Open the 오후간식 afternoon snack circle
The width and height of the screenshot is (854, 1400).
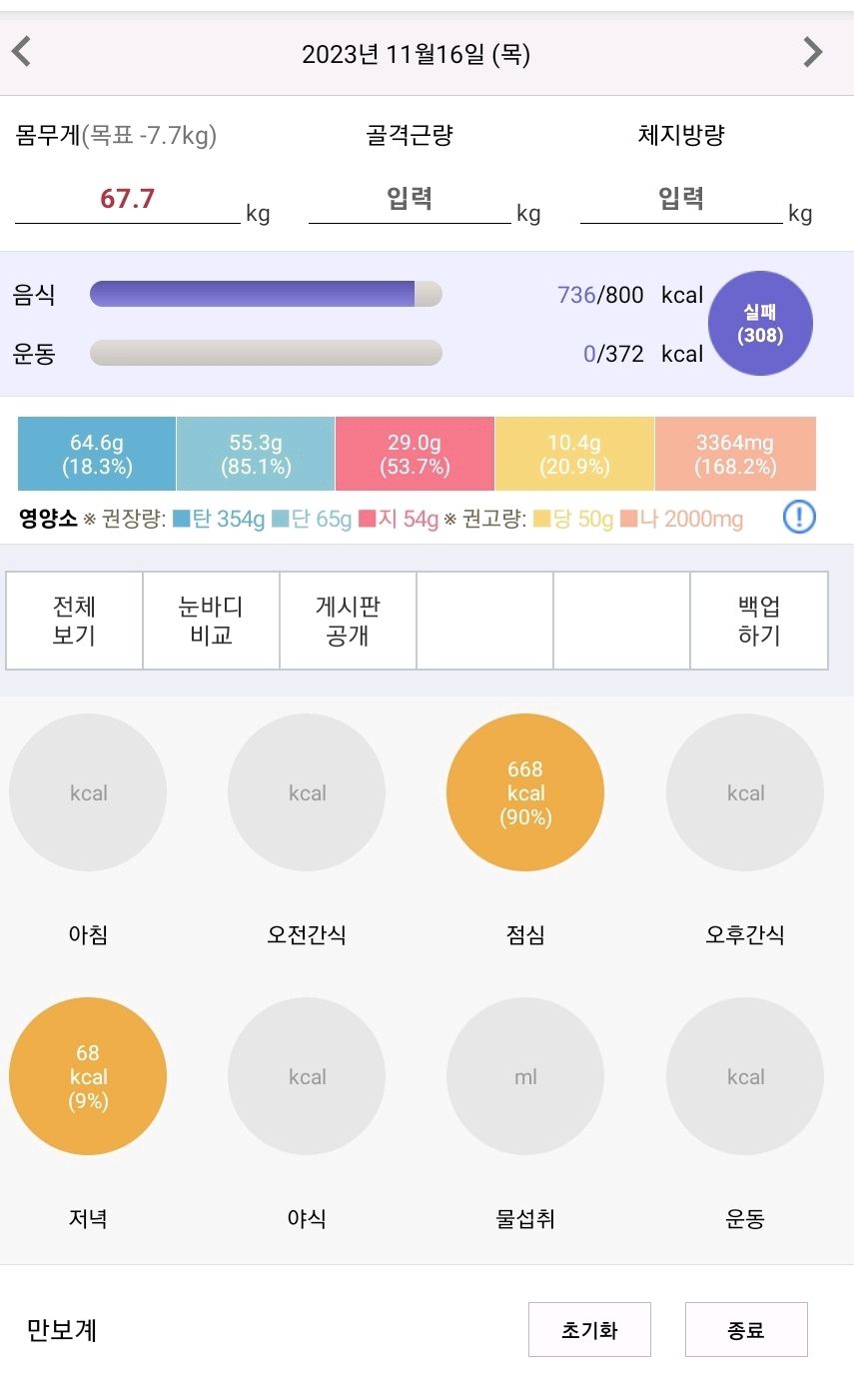(745, 792)
